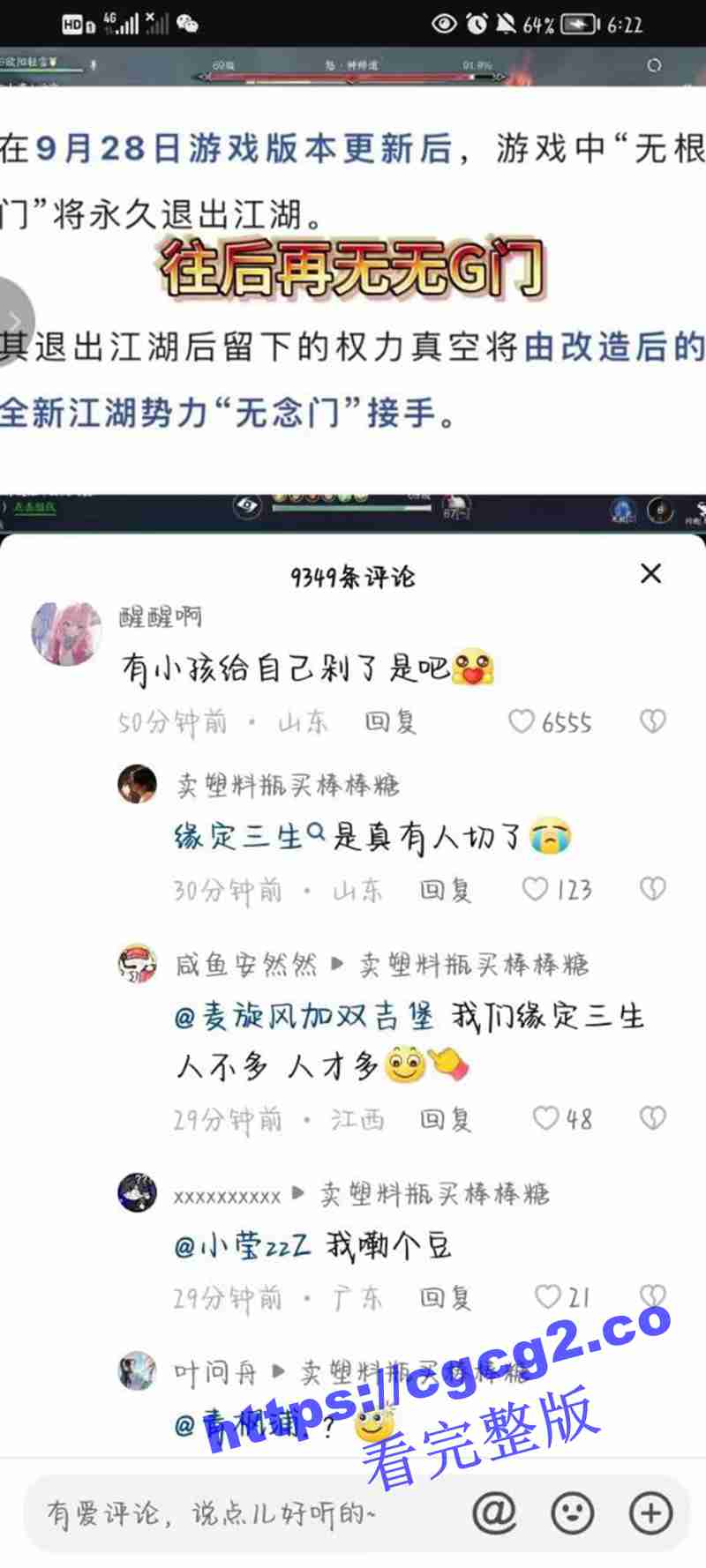Open mention @麦旋风加双吉堡
Screen dimensions: 706x1568
point(304,1017)
